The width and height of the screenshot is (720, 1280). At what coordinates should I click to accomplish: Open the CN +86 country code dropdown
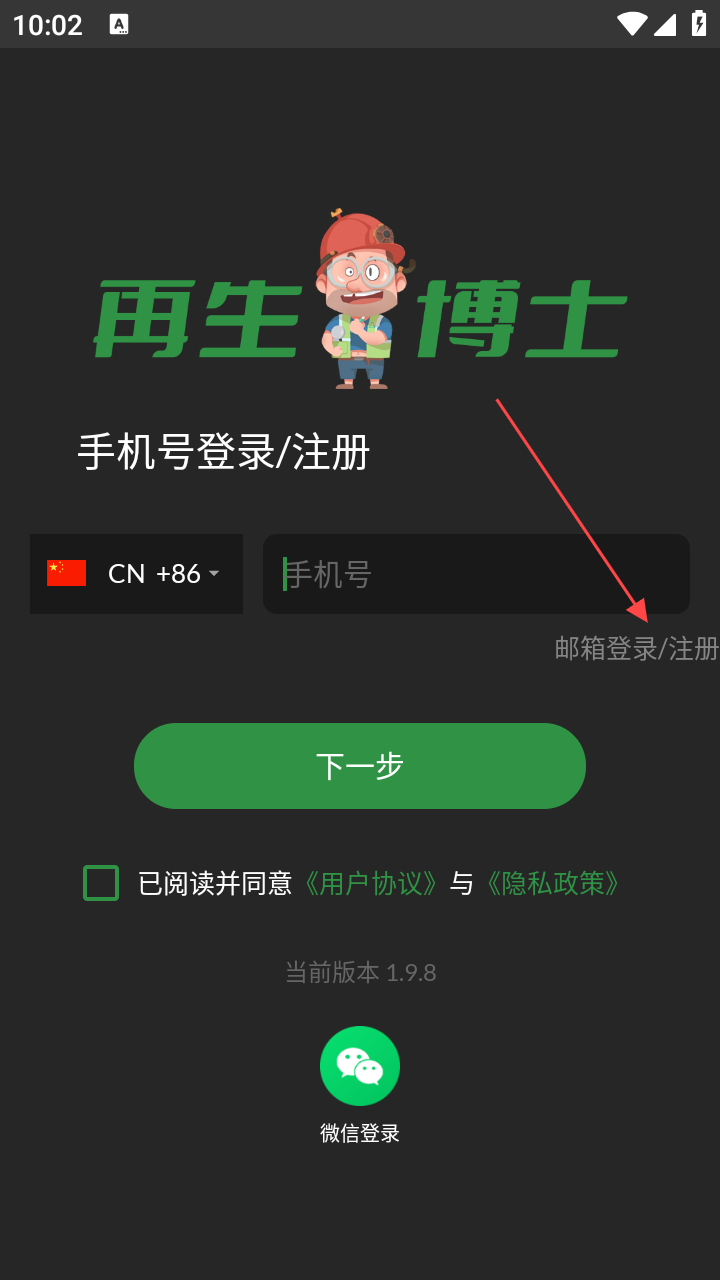[136, 574]
